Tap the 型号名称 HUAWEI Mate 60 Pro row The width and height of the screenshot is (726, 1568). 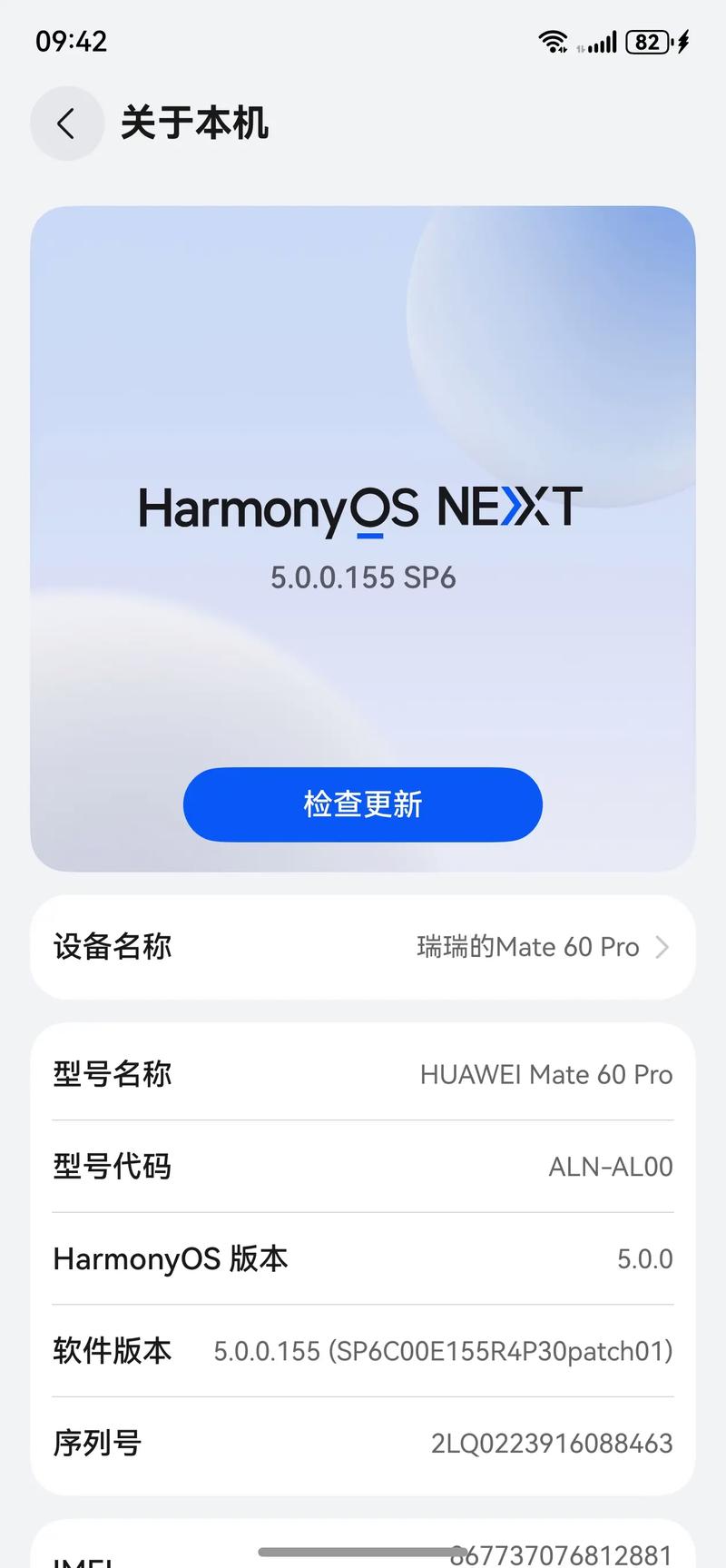(362, 1075)
